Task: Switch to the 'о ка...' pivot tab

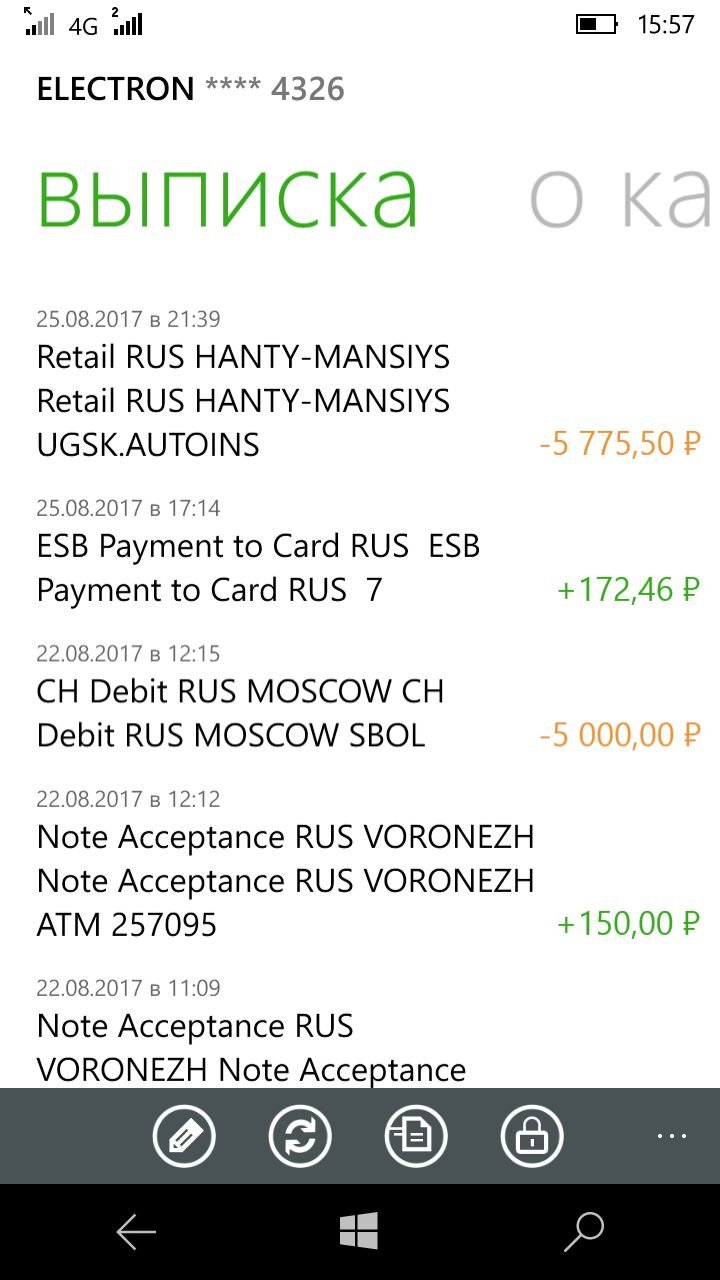Action: click(620, 198)
